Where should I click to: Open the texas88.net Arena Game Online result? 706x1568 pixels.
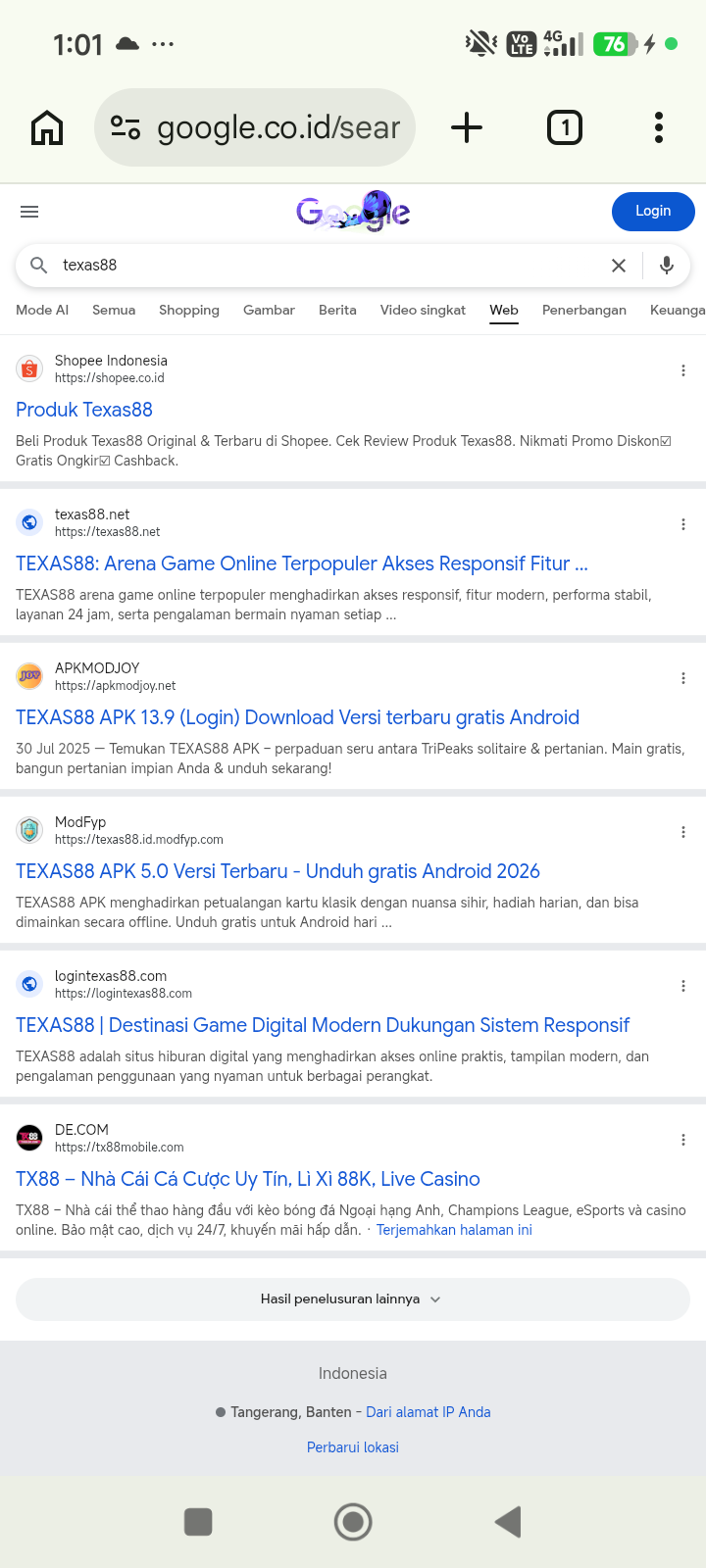tap(302, 563)
